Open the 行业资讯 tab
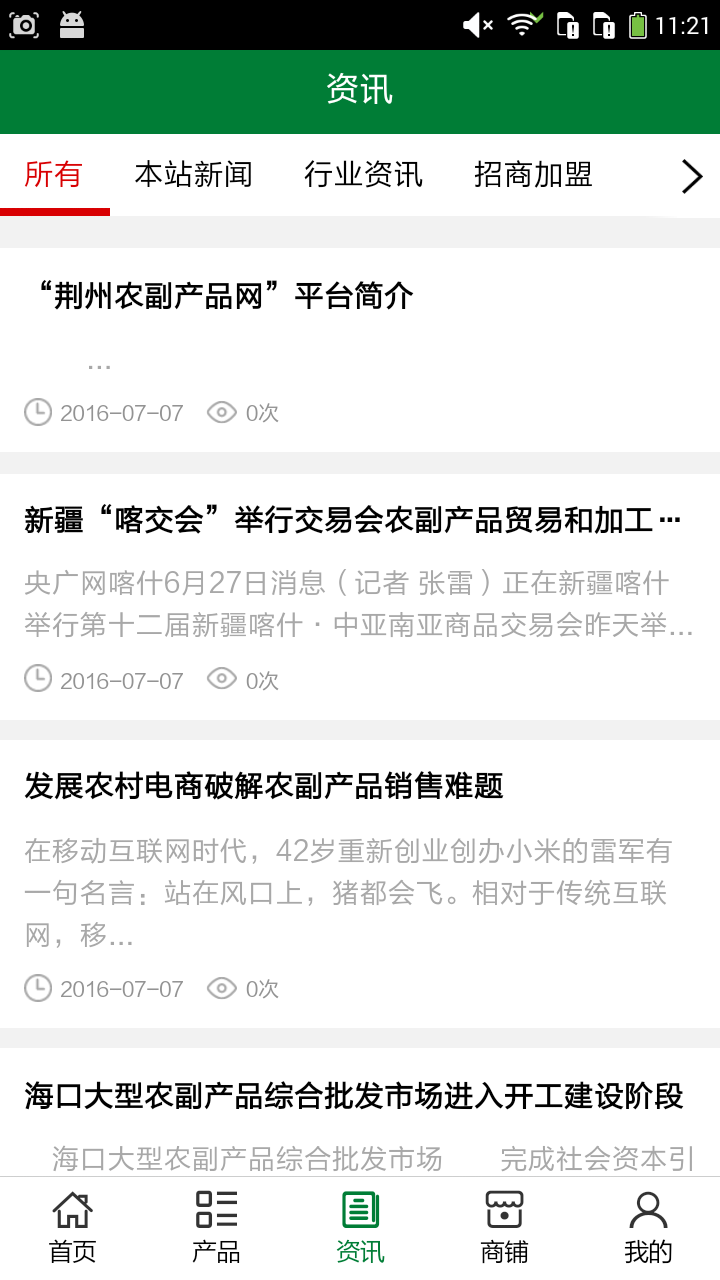 (364, 175)
